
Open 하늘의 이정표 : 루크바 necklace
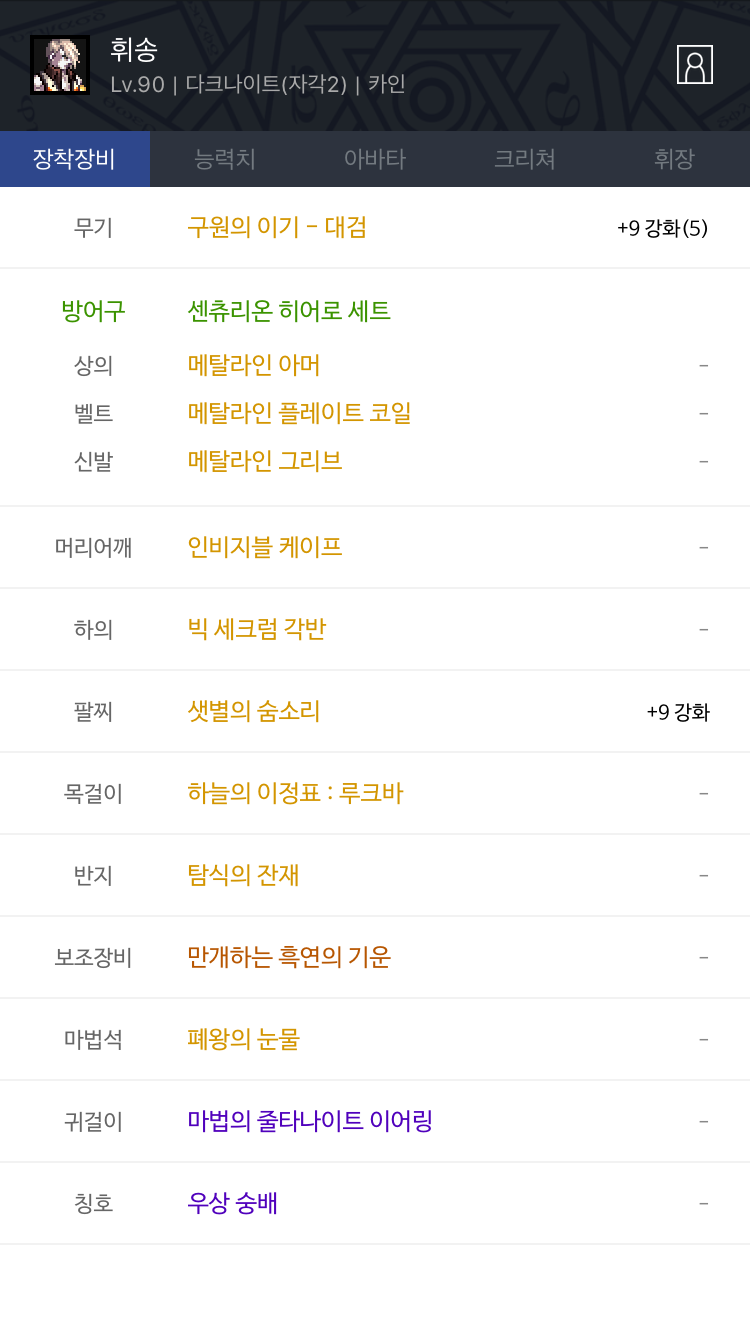point(295,793)
